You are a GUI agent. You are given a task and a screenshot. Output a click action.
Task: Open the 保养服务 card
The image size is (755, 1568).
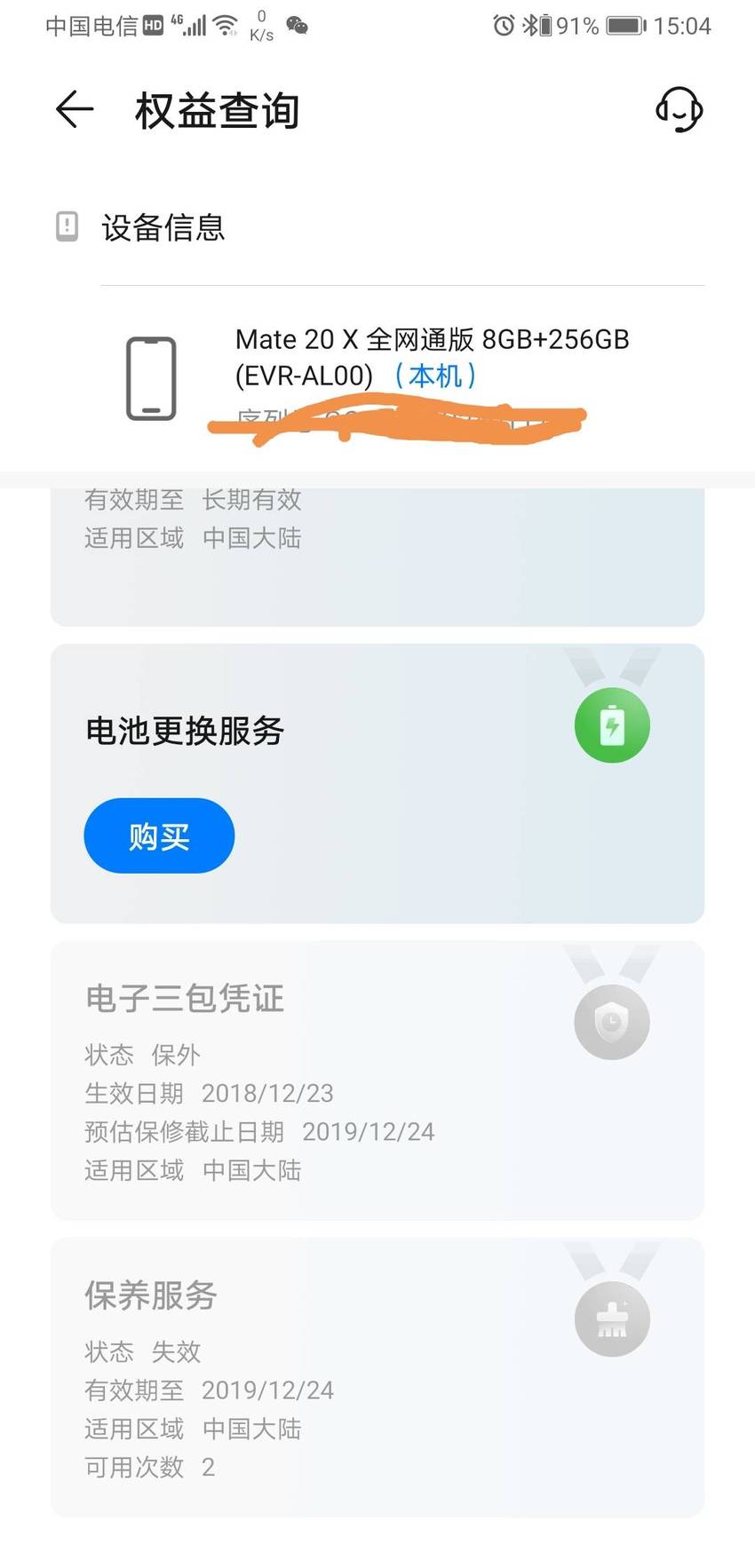[377, 1377]
